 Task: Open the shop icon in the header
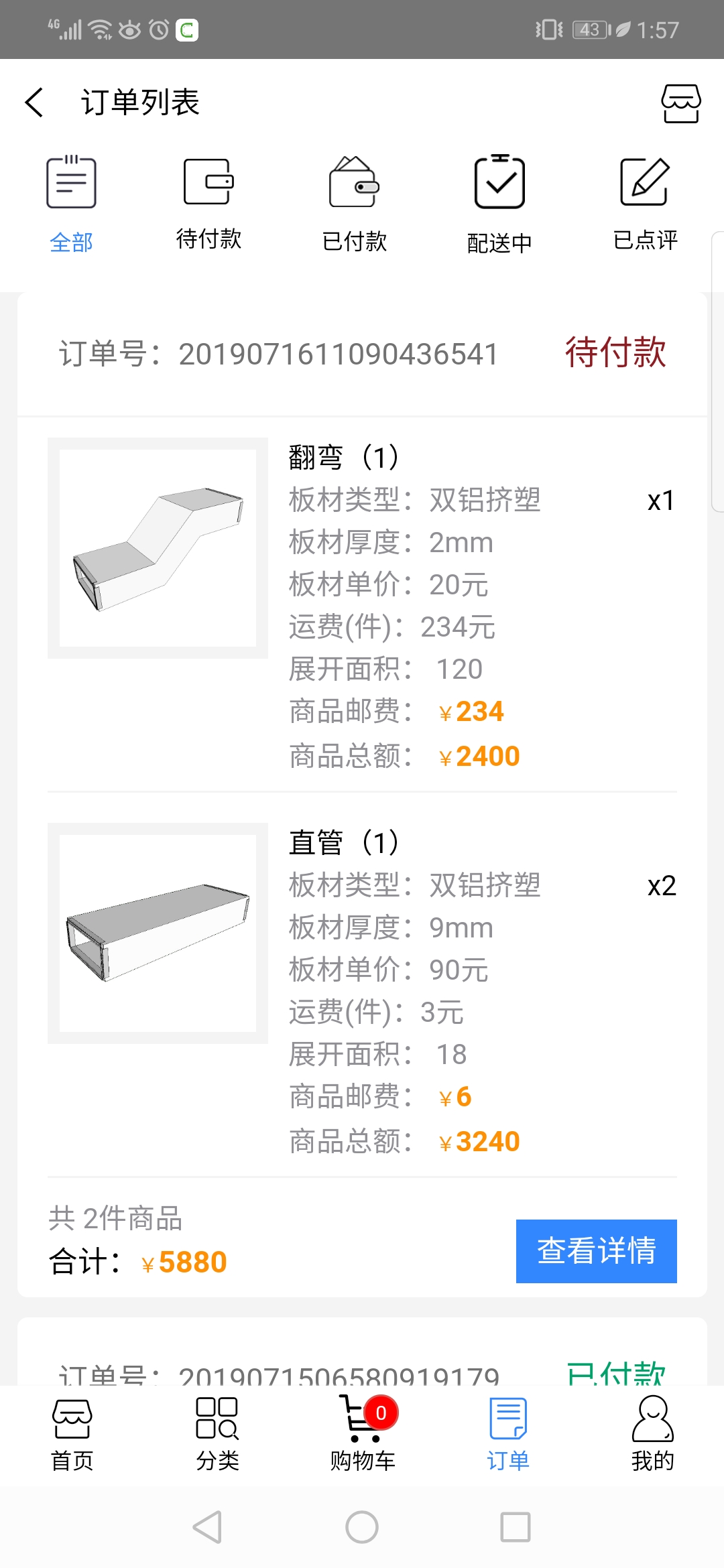click(680, 104)
